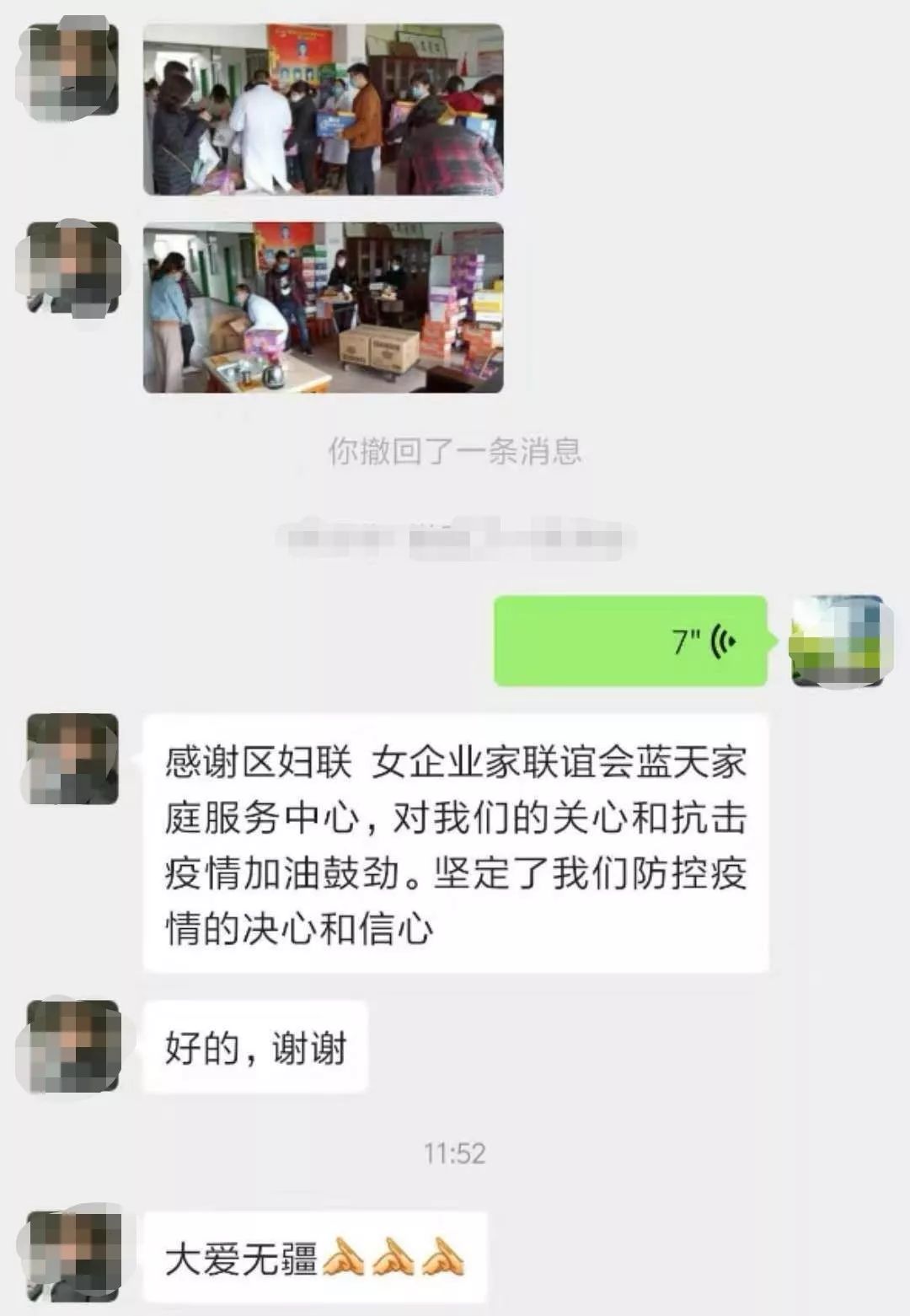Open your own avatar beside the voice message
The width and height of the screenshot is (910, 1316).
pyautogui.click(x=838, y=641)
